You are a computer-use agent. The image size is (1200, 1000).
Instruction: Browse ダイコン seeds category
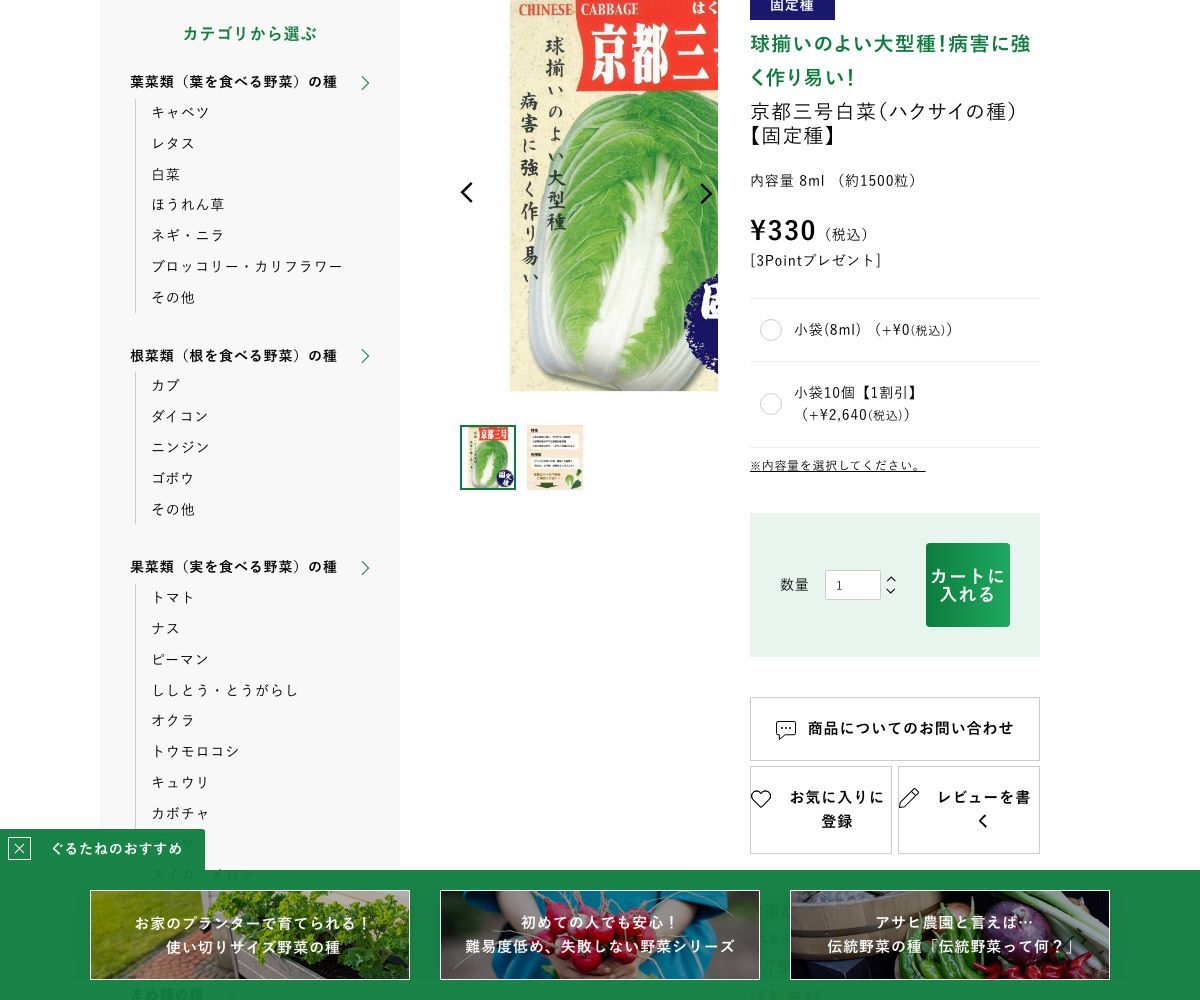click(180, 416)
